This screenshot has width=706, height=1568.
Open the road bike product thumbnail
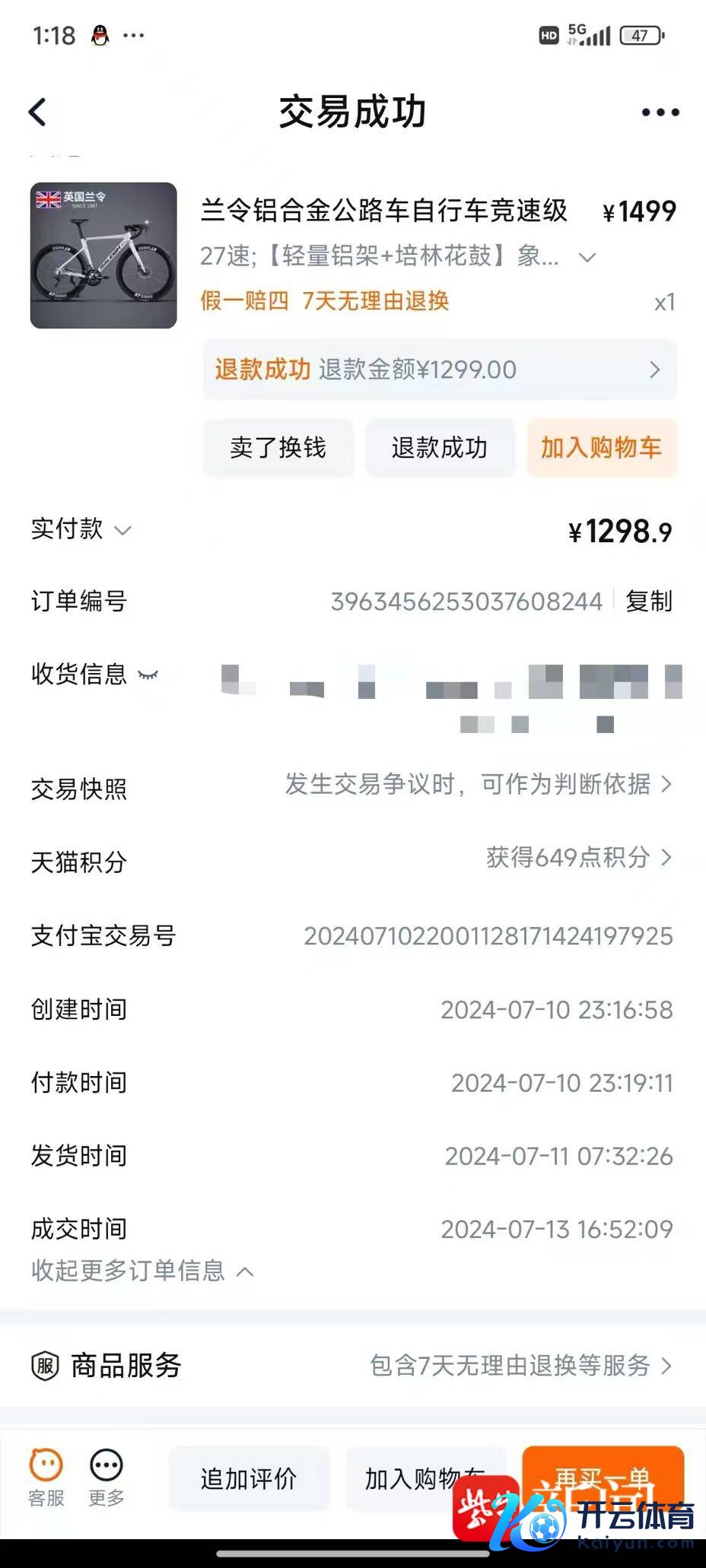pyautogui.click(x=103, y=256)
